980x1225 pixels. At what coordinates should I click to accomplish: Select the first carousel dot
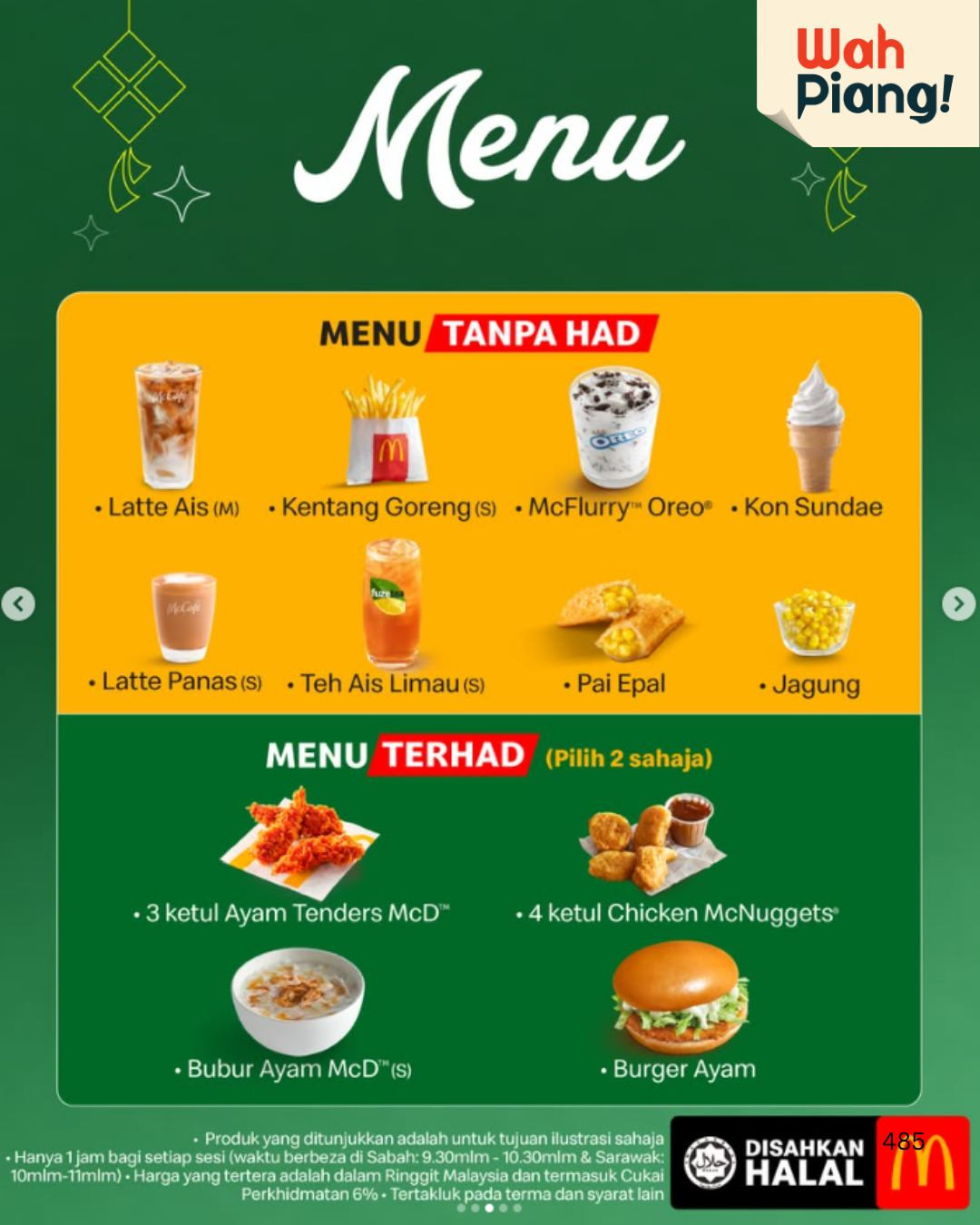(461, 1208)
